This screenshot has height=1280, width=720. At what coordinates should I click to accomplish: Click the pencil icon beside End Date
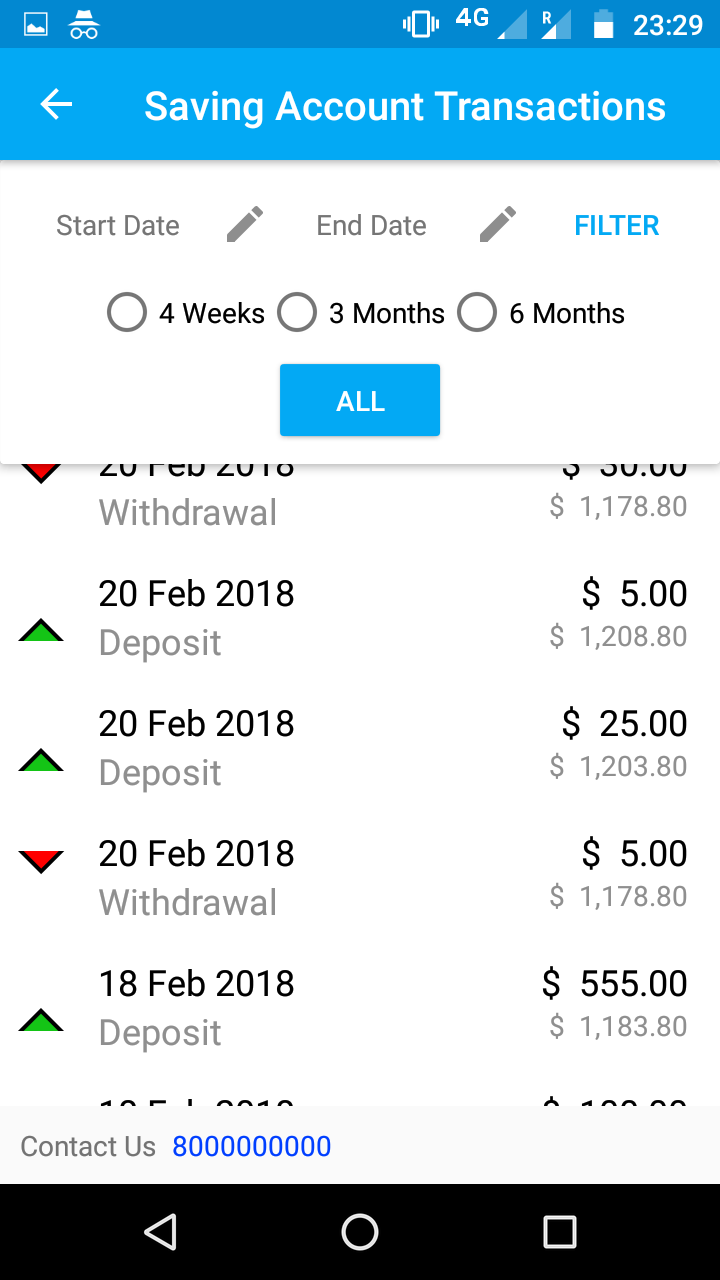[497, 225]
